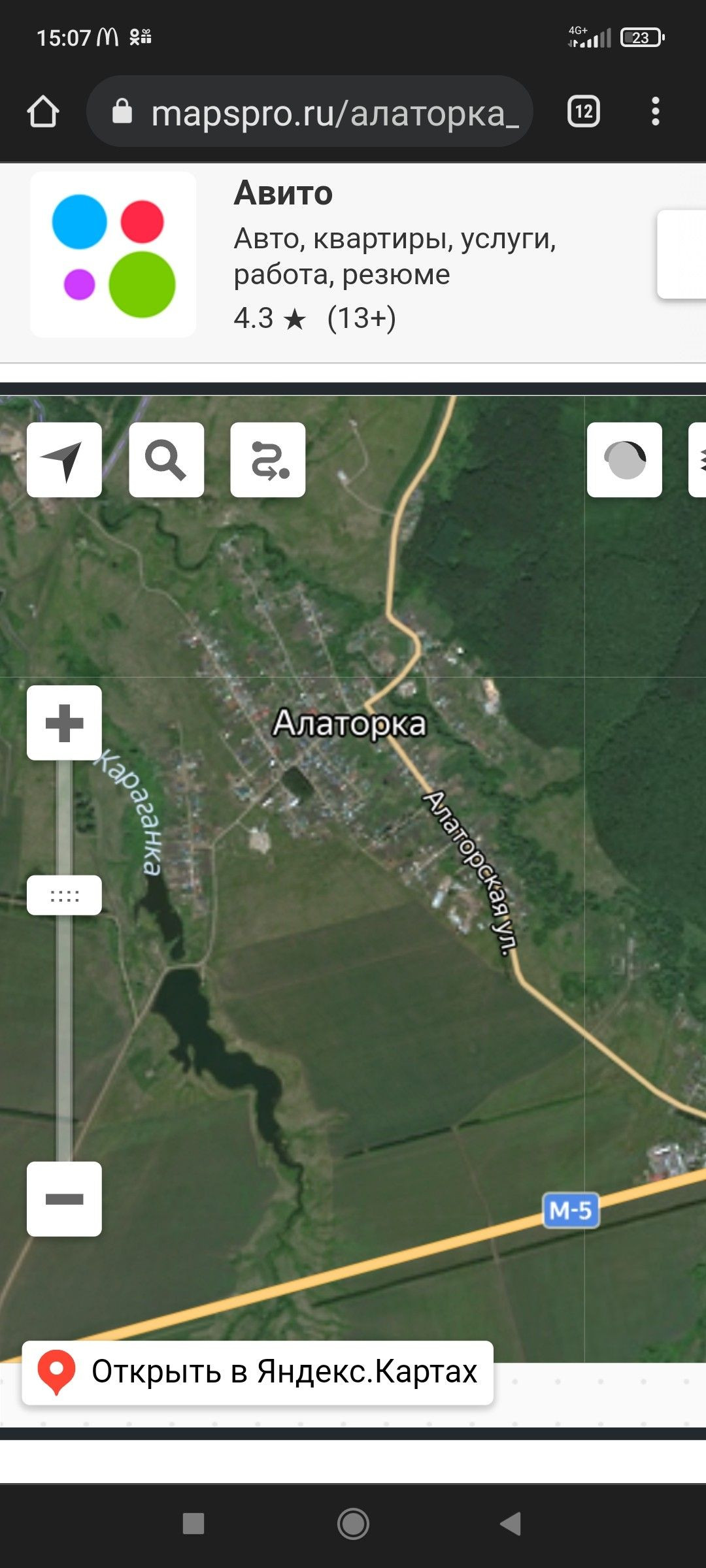
Task: Open the browser overflow menu
Action: [655, 112]
